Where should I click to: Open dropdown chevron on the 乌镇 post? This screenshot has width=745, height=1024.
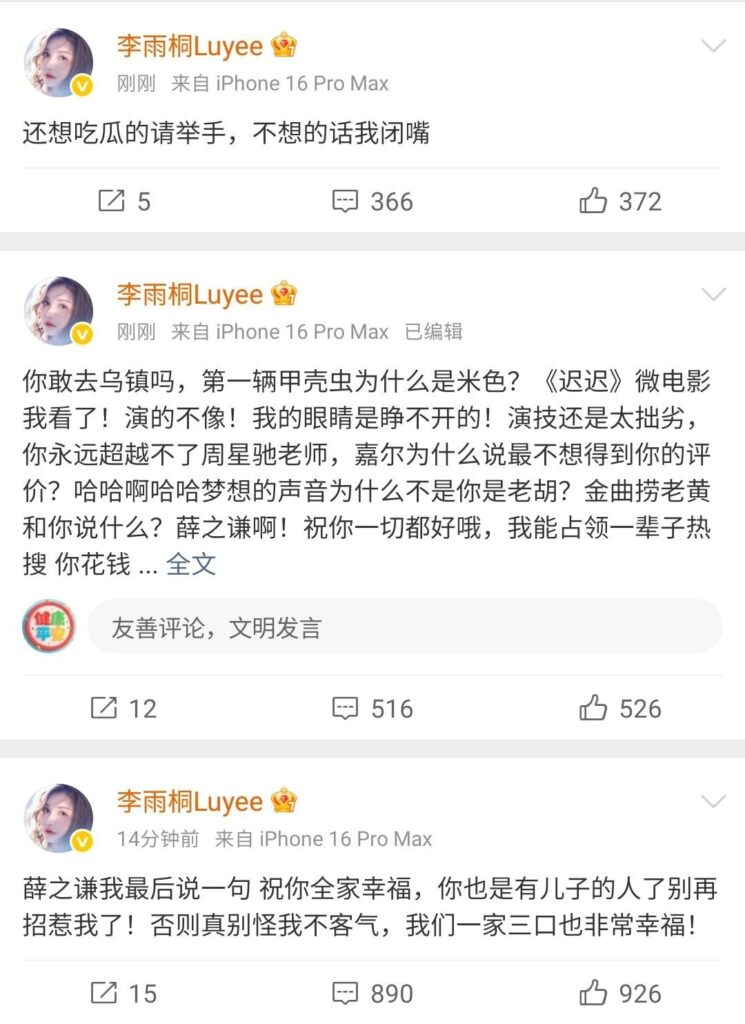coord(713,294)
